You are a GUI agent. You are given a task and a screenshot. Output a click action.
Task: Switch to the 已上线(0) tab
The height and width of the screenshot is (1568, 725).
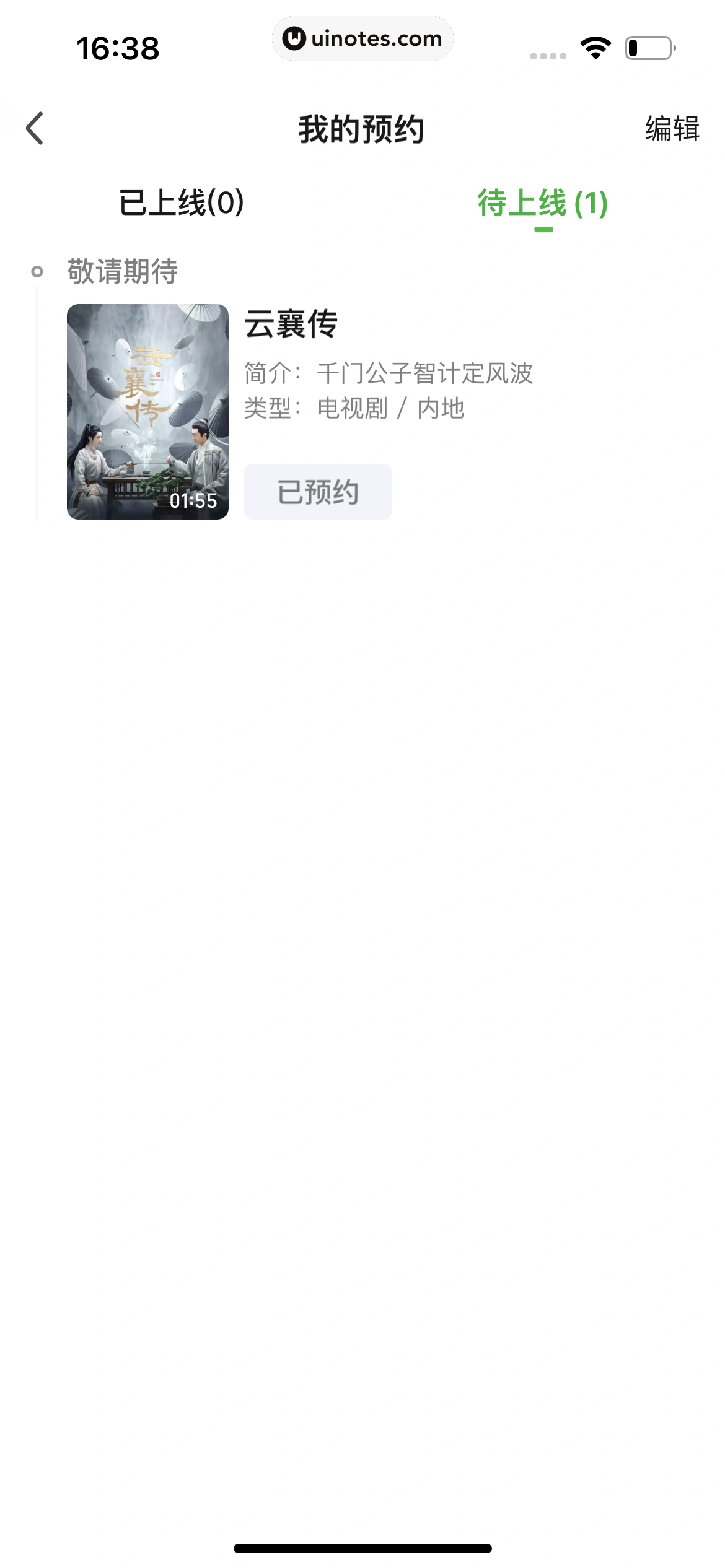(x=182, y=203)
